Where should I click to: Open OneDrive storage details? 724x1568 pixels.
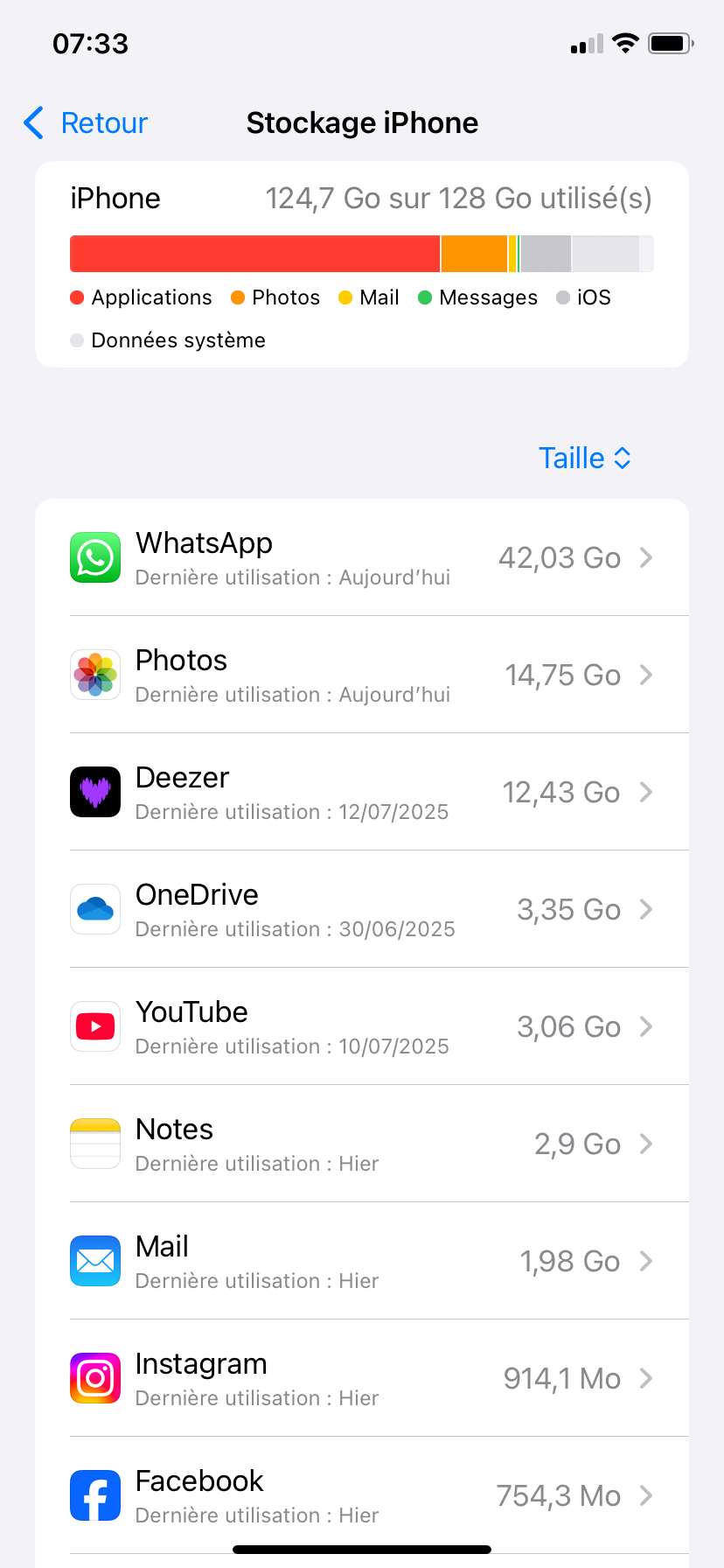[x=362, y=910]
